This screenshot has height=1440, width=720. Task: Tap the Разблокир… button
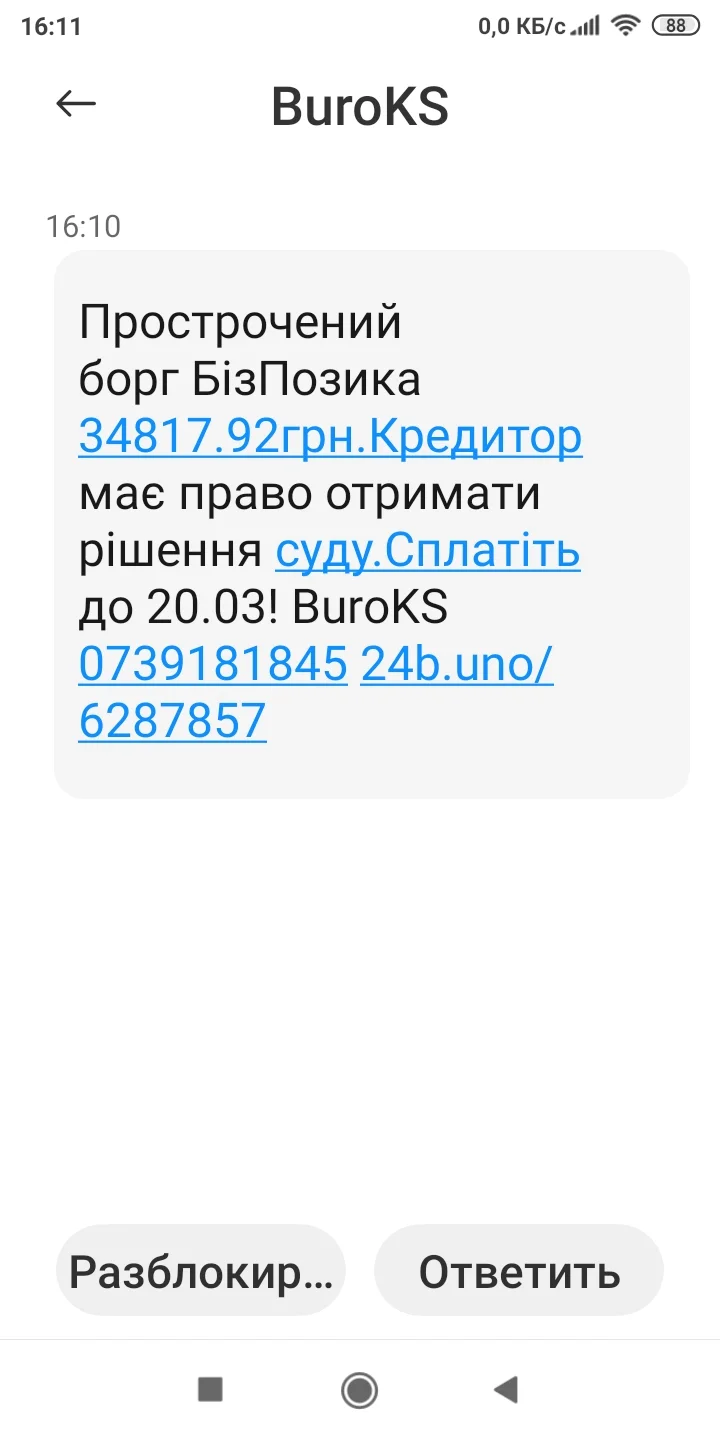tap(200, 1271)
